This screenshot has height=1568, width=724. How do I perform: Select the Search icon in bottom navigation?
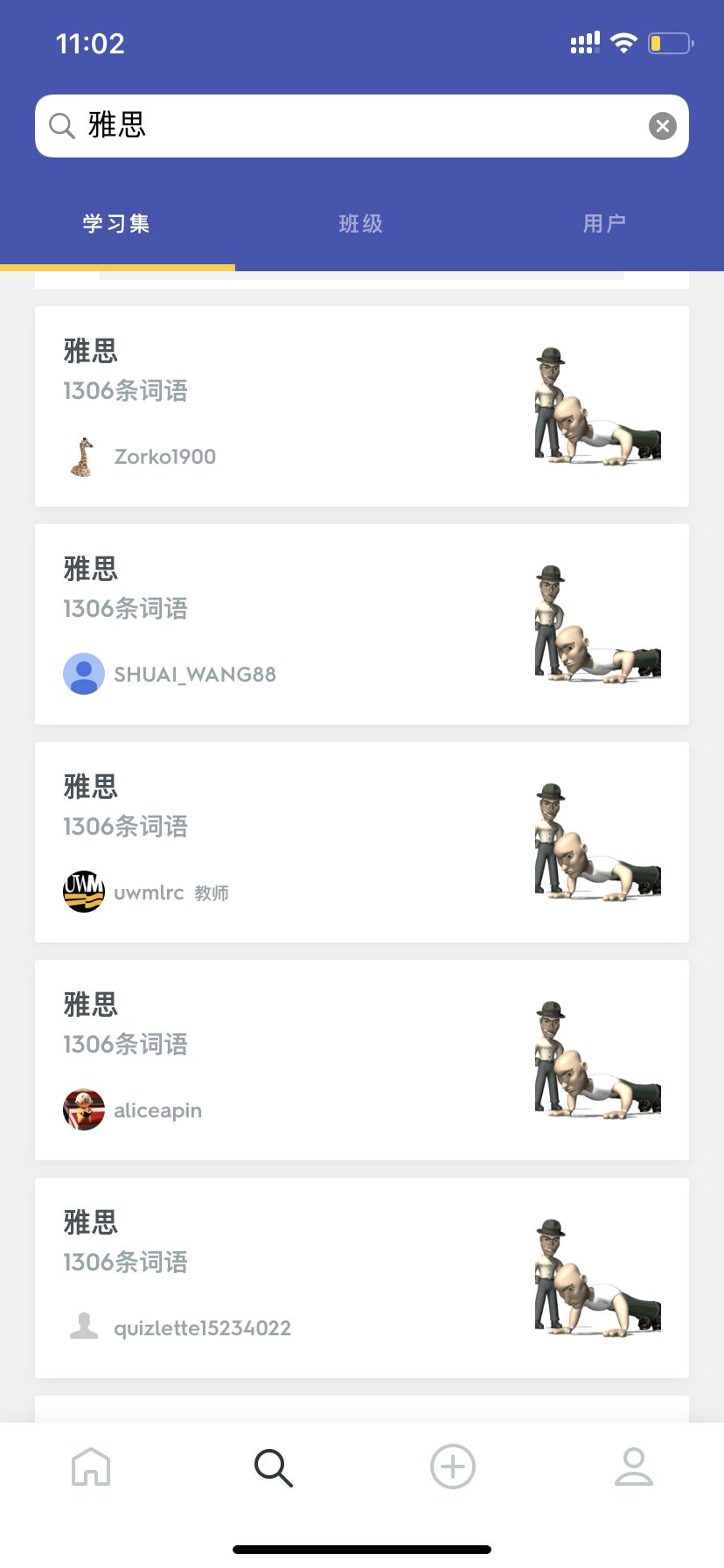[x=271, y=1466]
